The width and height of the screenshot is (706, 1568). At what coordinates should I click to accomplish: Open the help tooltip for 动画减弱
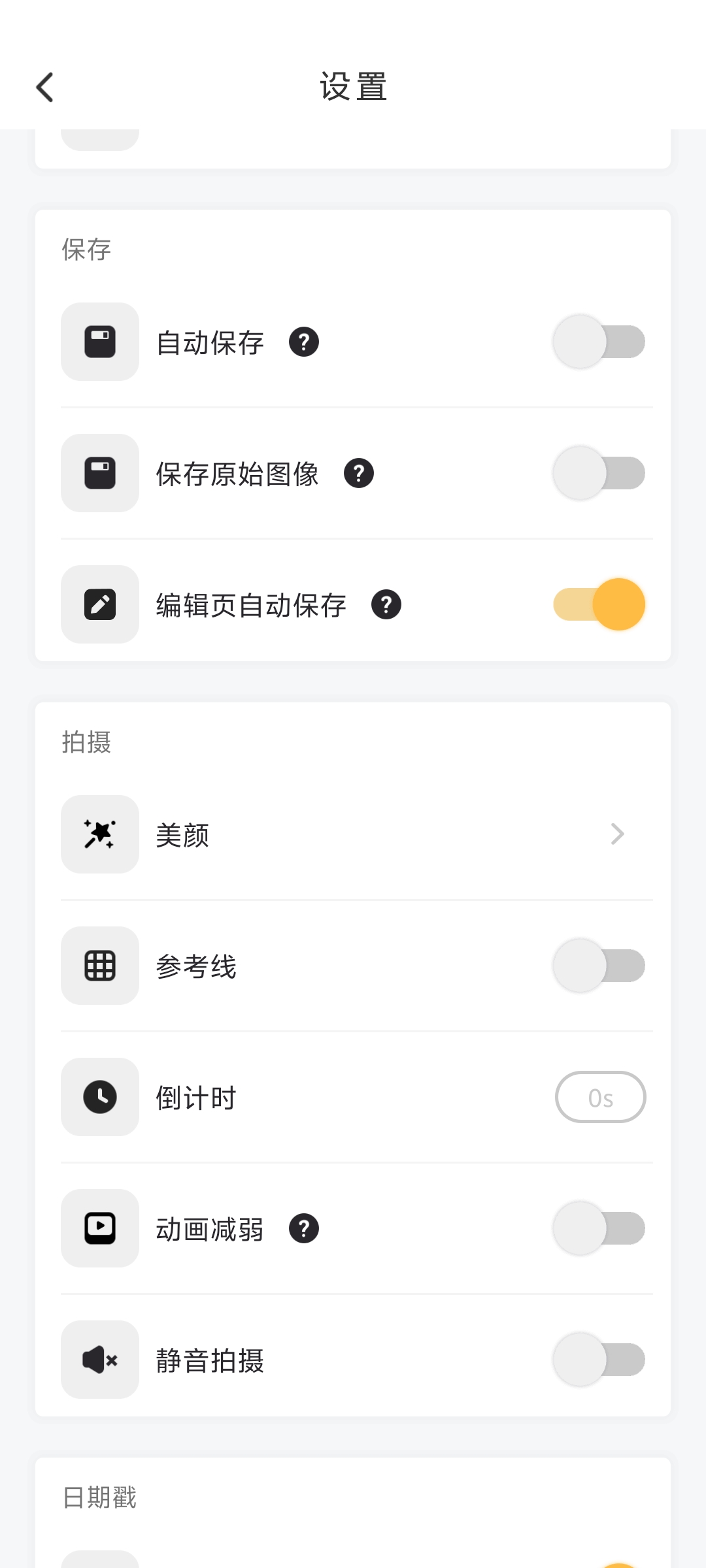point(304,1228)
